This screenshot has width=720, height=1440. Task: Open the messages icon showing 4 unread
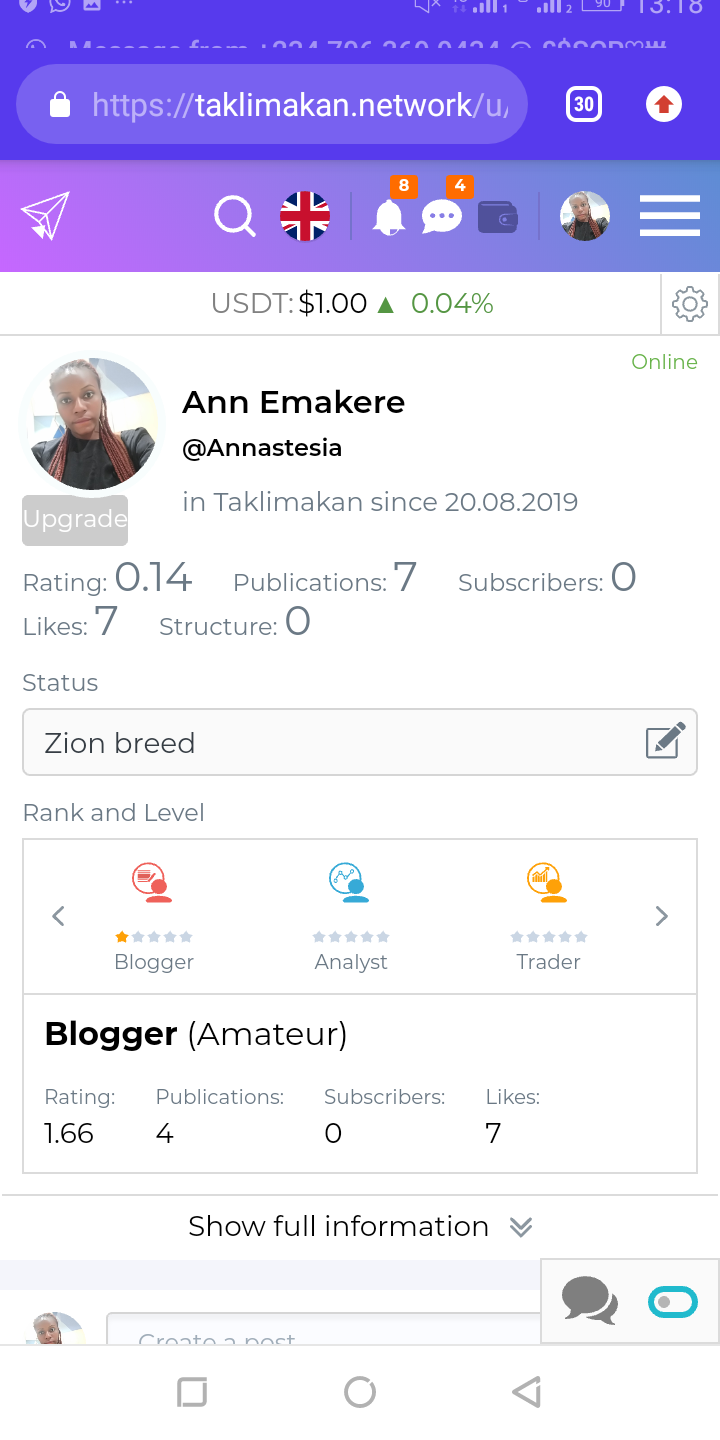[443, 217]
